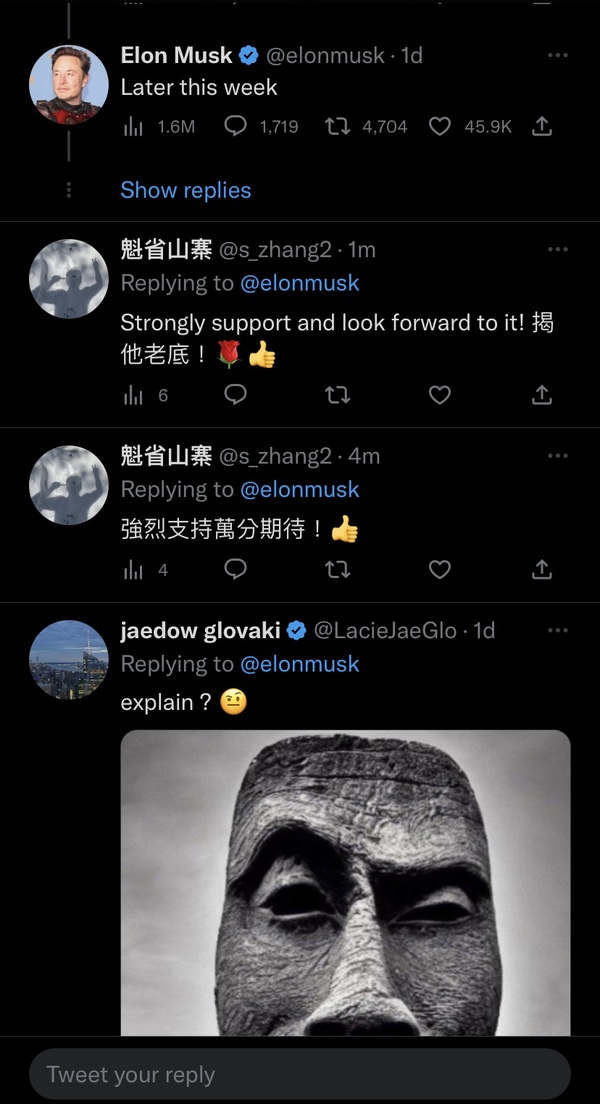This screenshot has width=600, height=1104.
Task: Open Elon Musk's profile avatar
Action: pos(69,84)
